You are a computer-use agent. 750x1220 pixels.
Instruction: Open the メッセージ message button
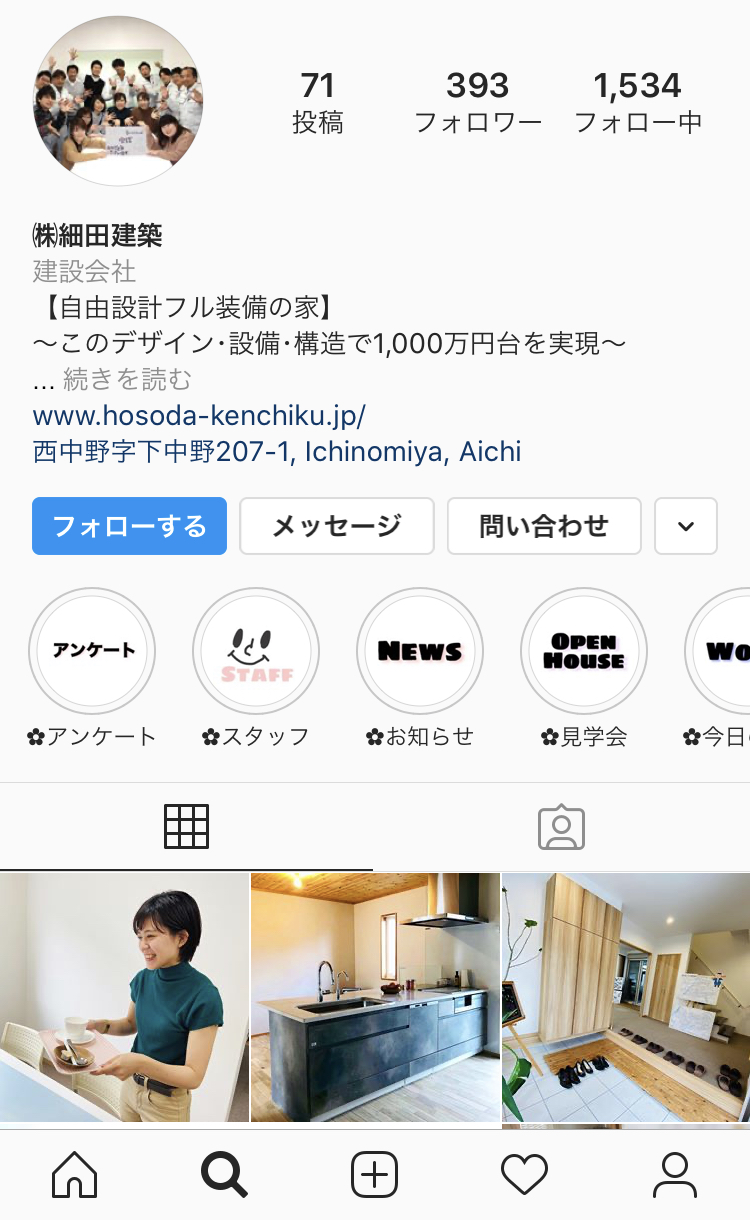coord(337,526)
